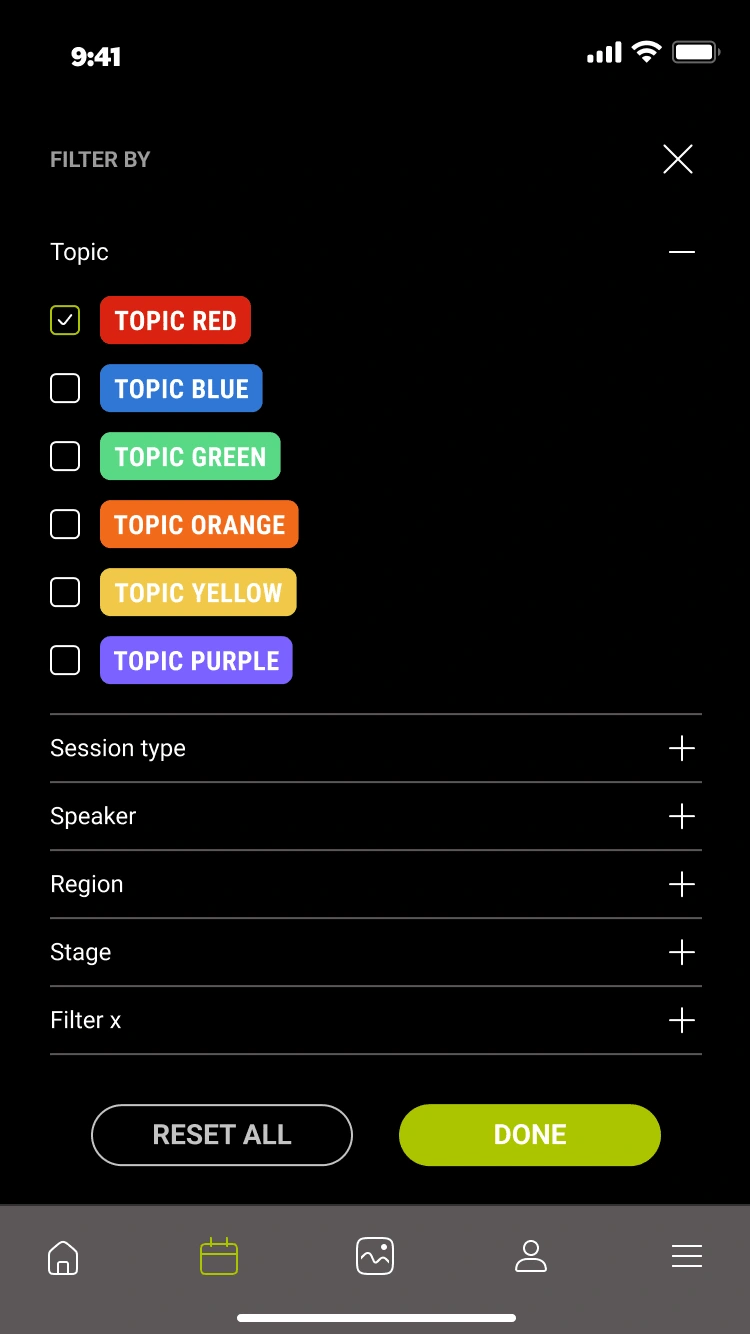Image resolution: width=750 pixels, height=1334 pixels.
Task: Close the Filter By panel
Action: (x=678, y=159)
